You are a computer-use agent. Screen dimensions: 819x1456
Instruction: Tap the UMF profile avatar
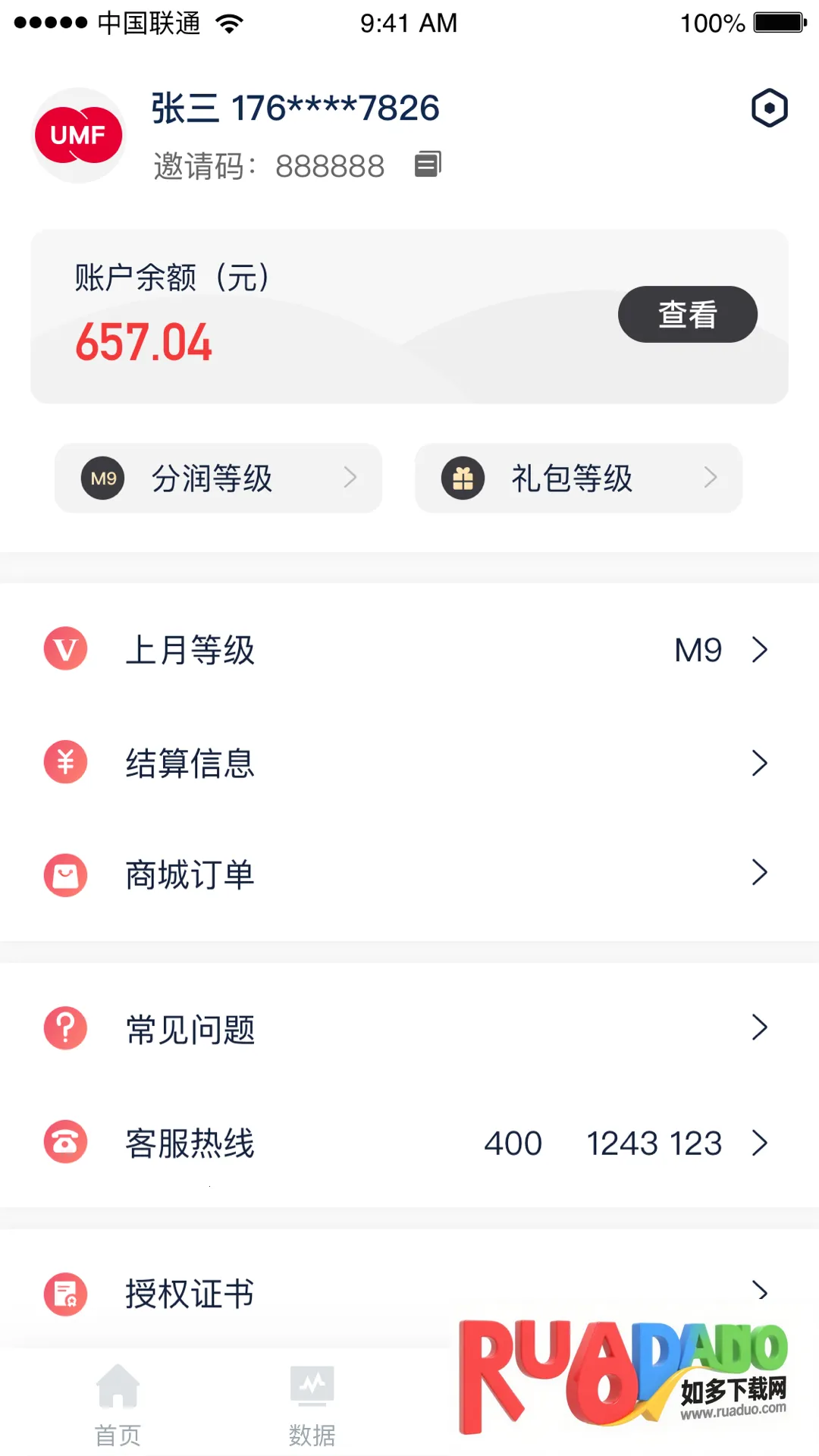pyautogui.click(x=79, y=136)
